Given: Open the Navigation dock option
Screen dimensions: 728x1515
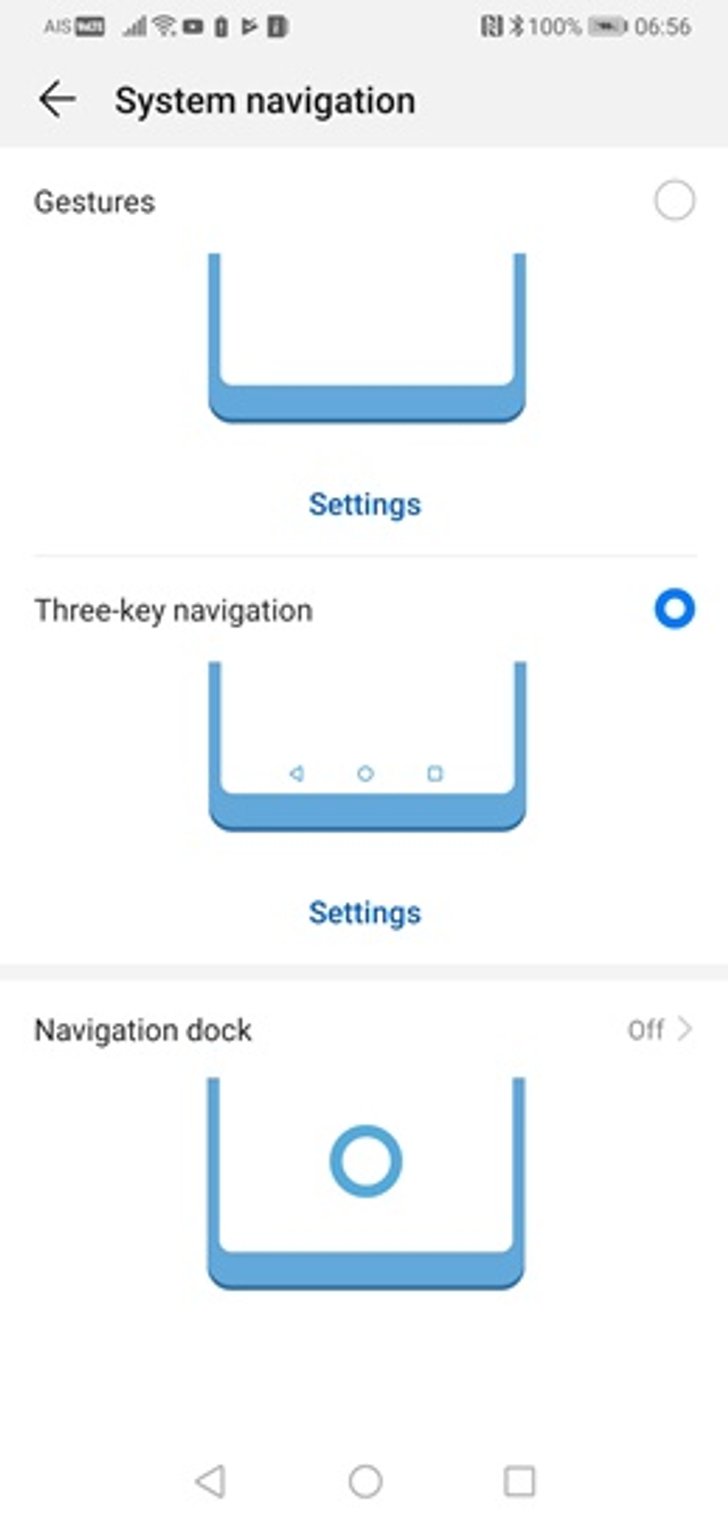Looking at the screenshot, I should tap(364, 1030).
